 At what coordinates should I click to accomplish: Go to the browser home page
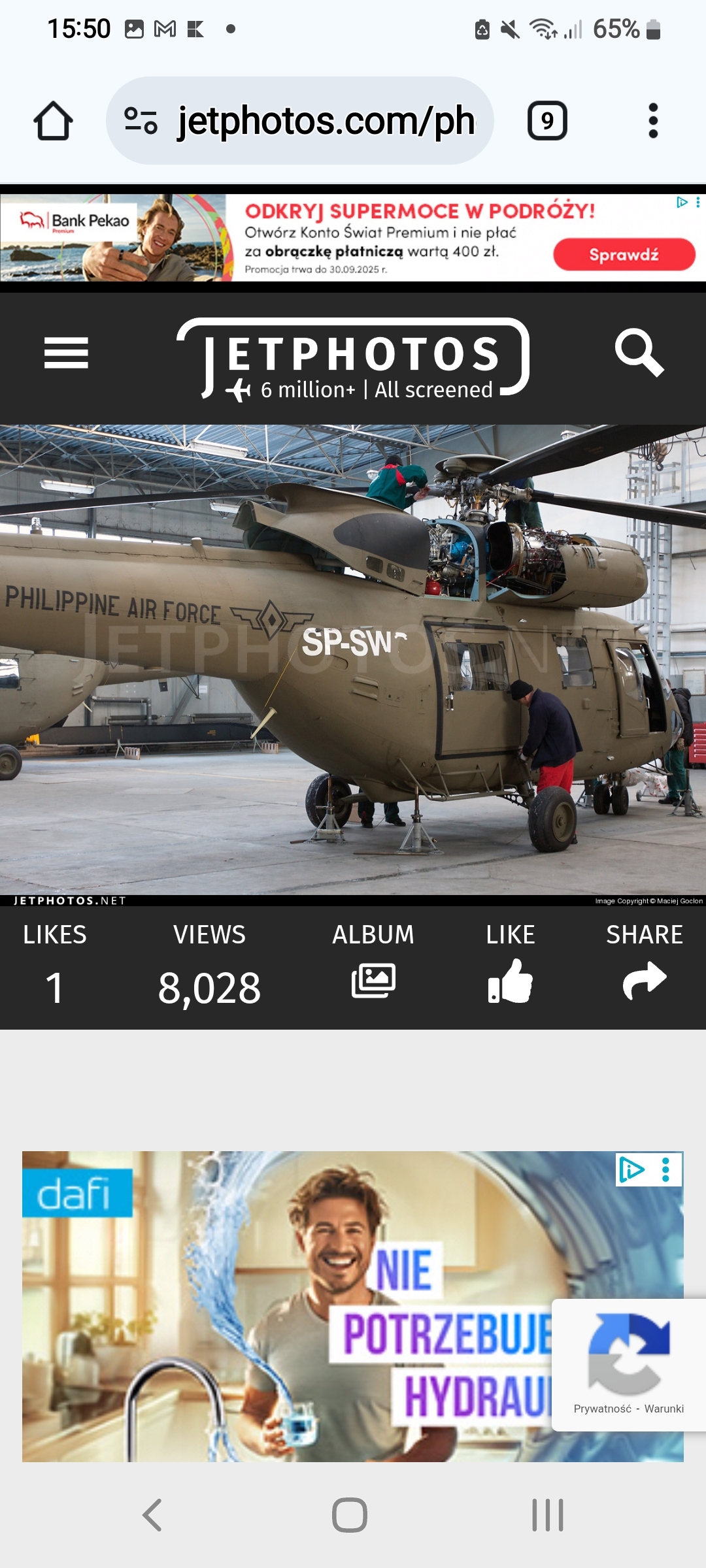click(x=53, y=121)
